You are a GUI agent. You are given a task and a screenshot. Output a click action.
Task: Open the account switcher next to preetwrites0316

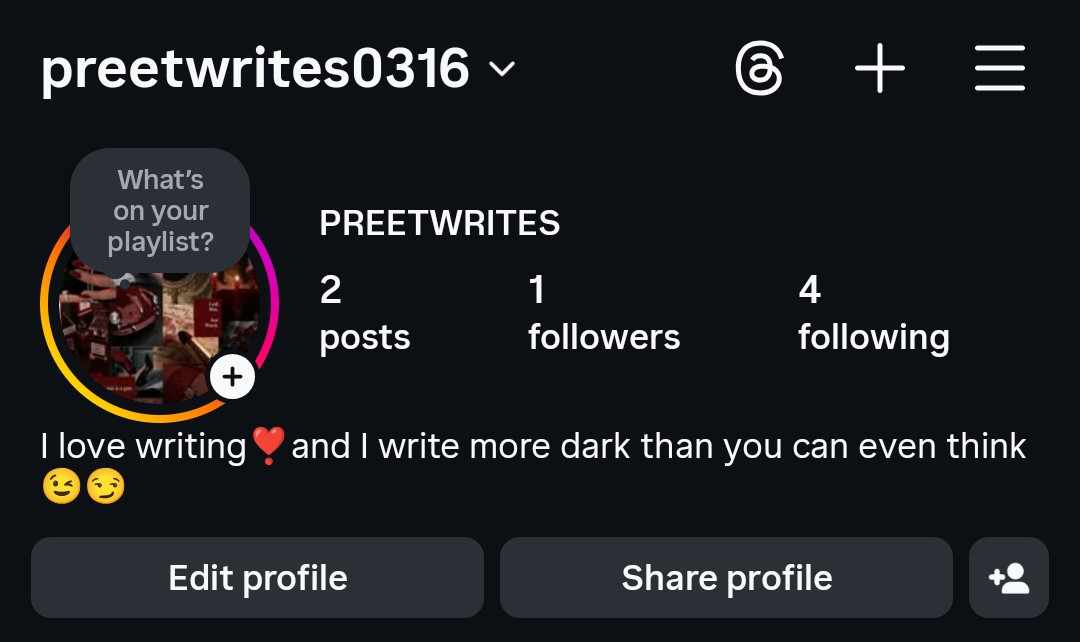[501, 70]
